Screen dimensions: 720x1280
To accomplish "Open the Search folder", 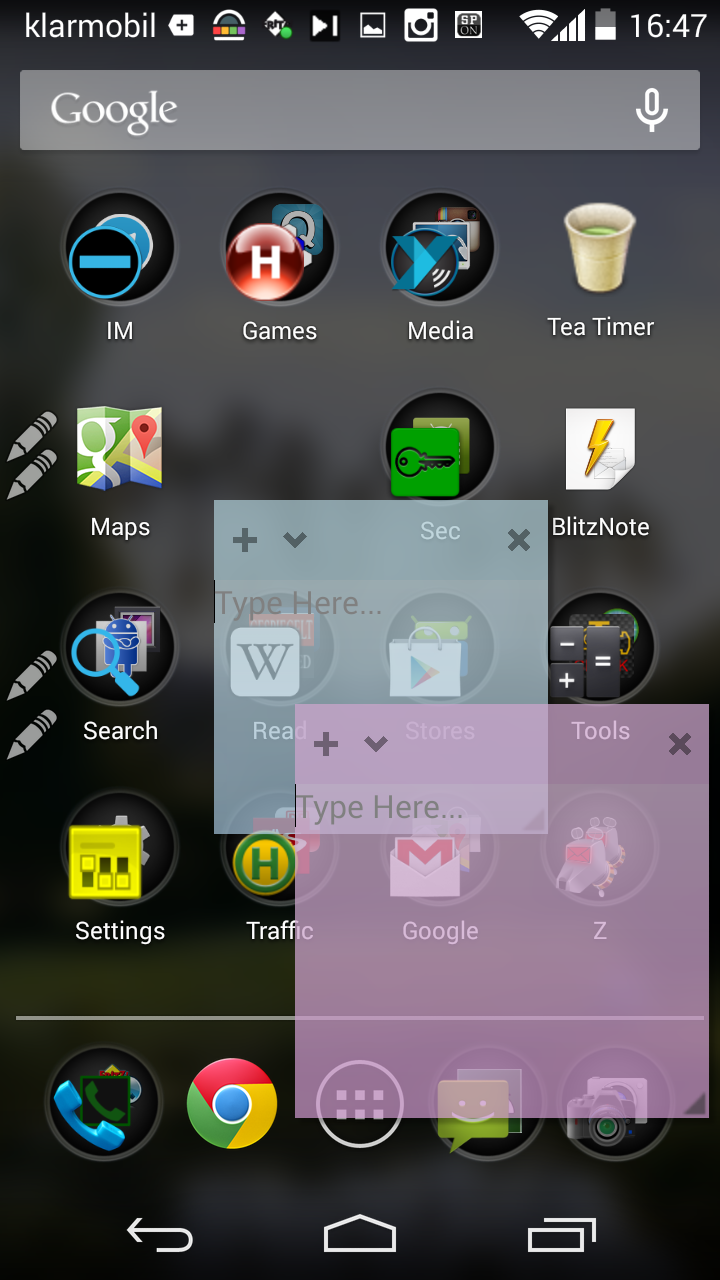I will pos(120,650).
